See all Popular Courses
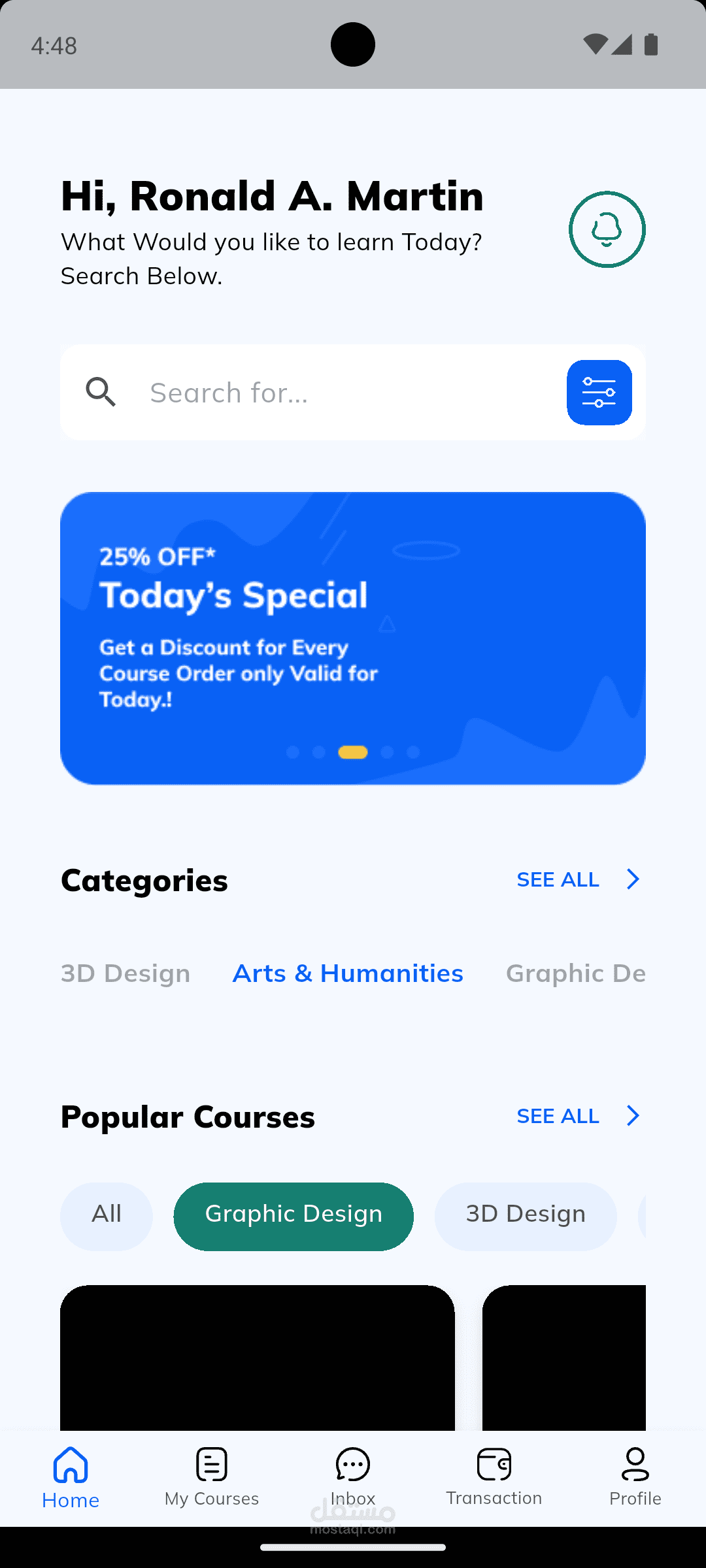The width and height of the screenshot is (706, 1568). (577, 1116)
